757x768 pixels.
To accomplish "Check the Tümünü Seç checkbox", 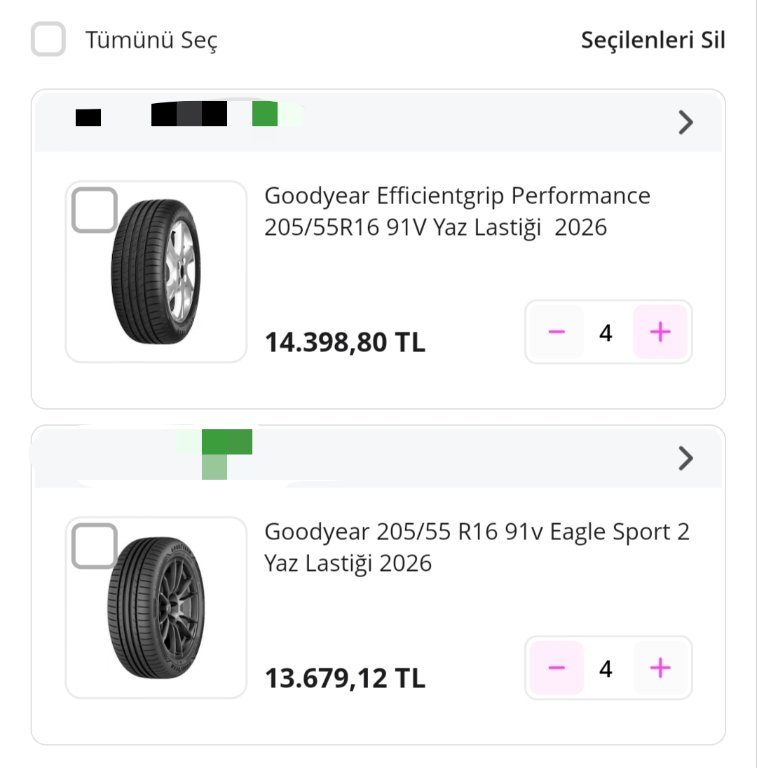I will pyautogui.click(x=48, y=40).
